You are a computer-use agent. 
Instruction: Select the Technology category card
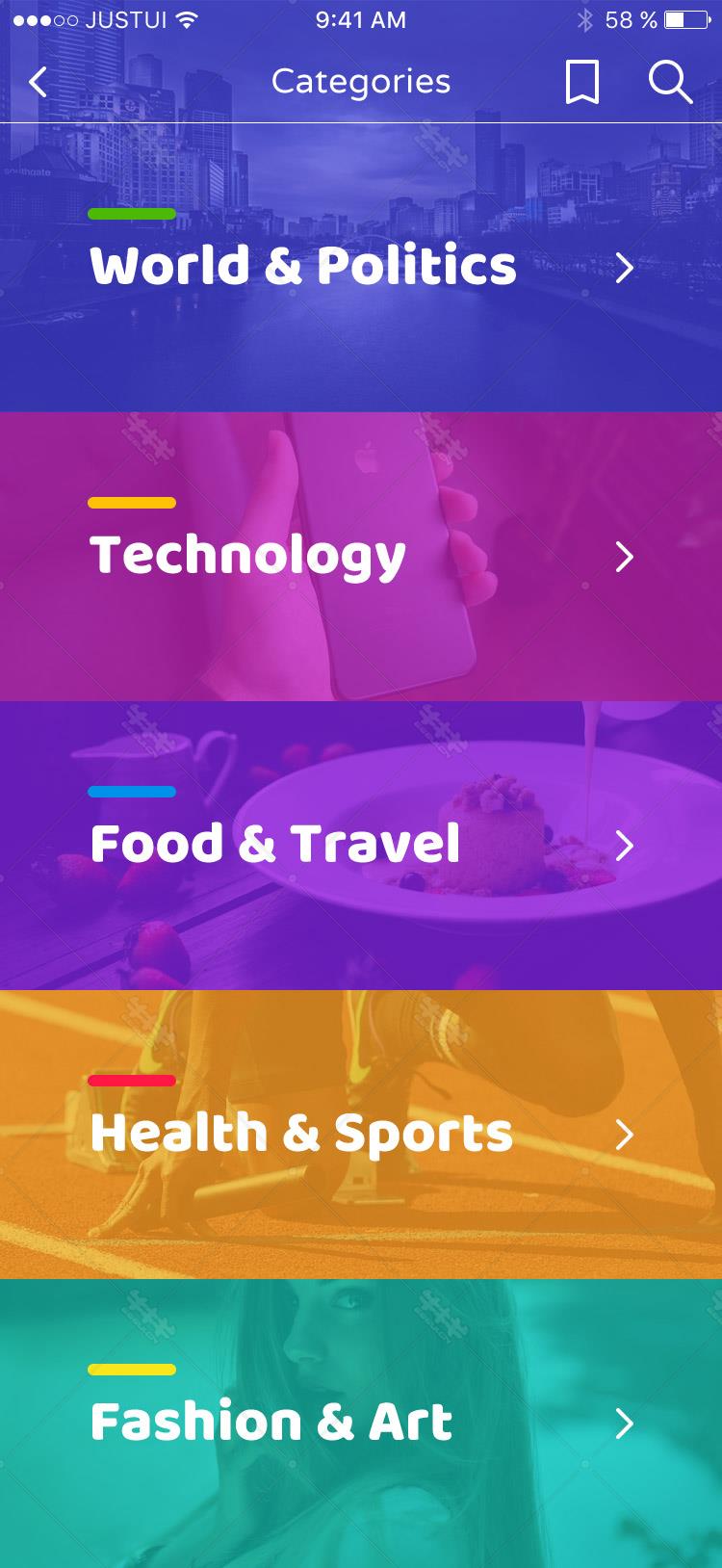[361, 557]
